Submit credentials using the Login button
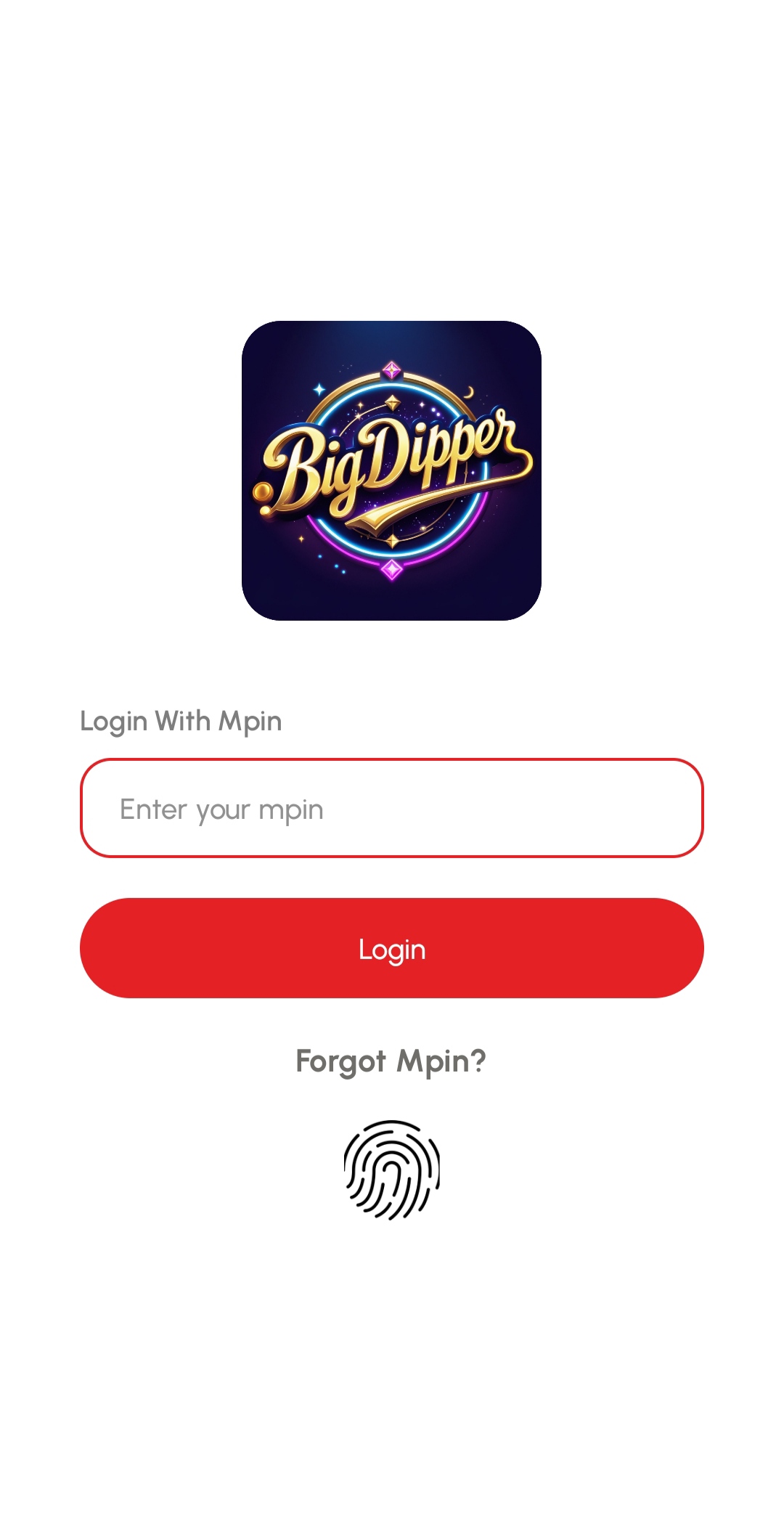 tap(392, 948)
